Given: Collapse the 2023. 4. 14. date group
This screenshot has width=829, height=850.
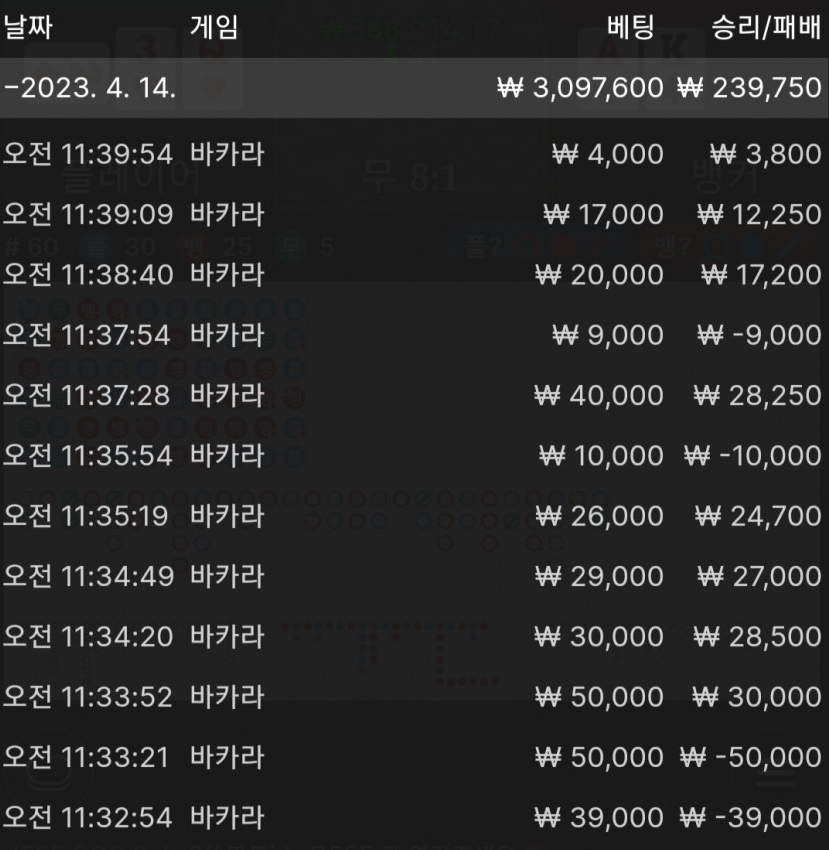Looking at the screenshot, I should [90, 88].
